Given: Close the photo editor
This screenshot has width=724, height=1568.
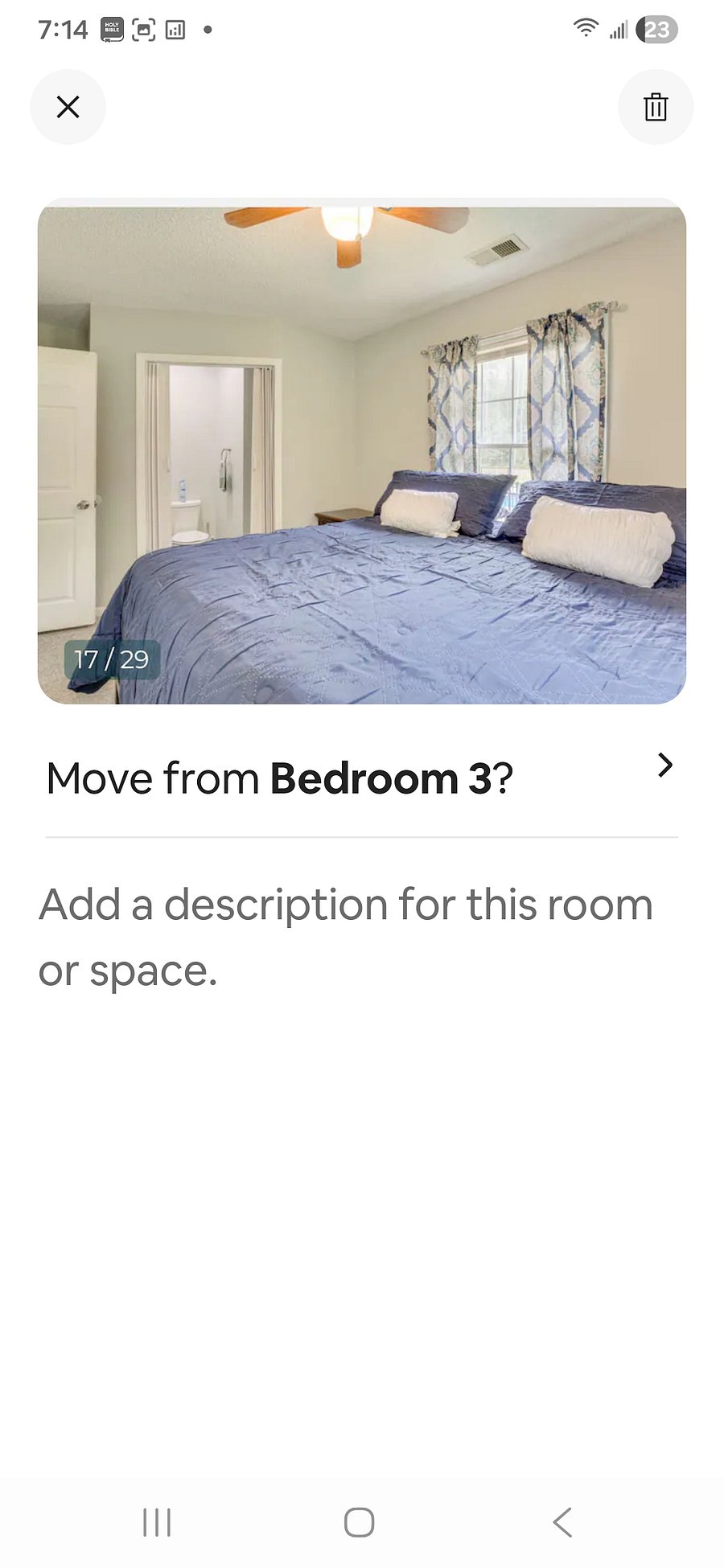Looking at the screenshot, I should point(68,107).
